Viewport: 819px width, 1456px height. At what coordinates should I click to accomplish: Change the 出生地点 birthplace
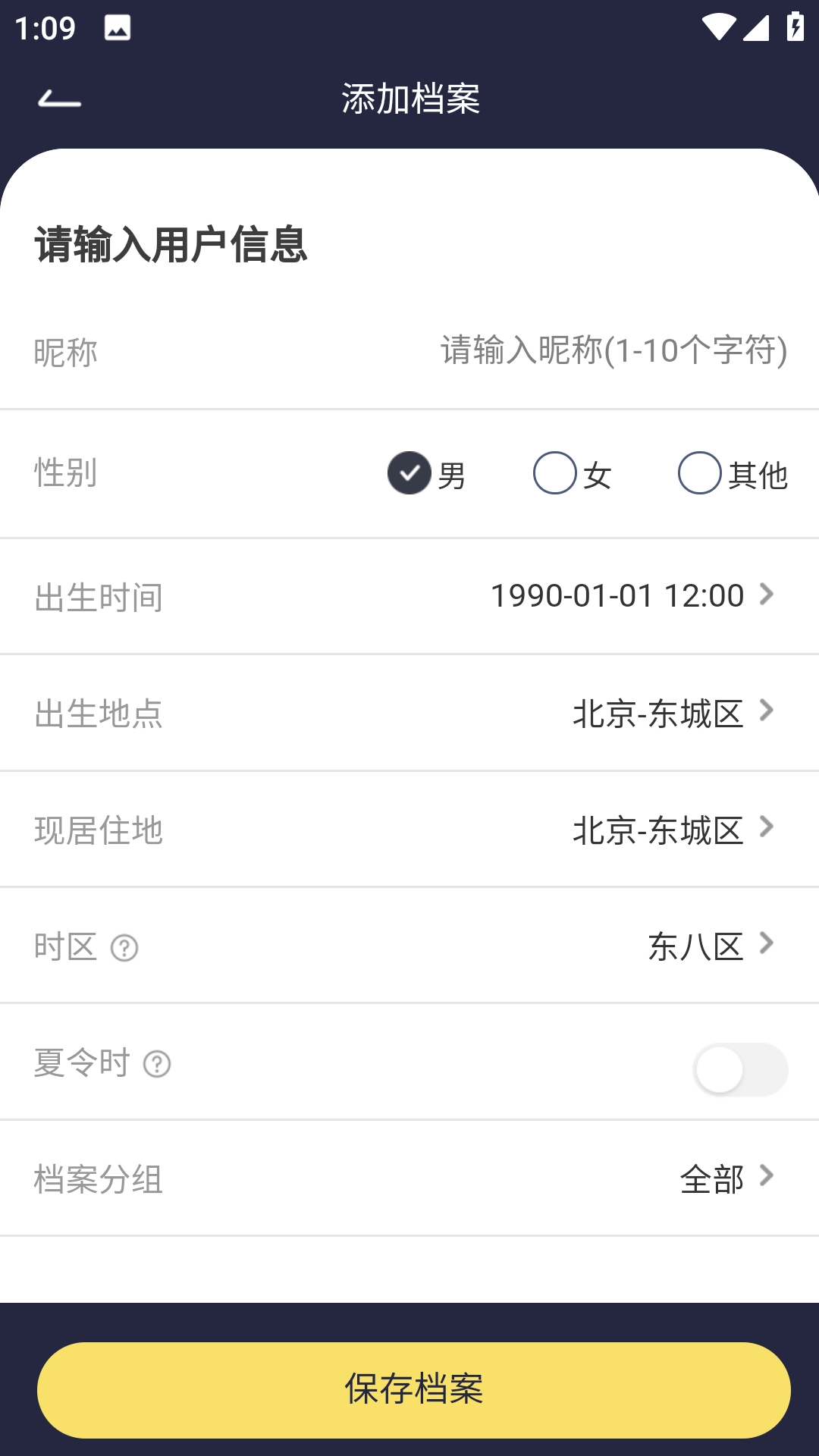(672, 713)
